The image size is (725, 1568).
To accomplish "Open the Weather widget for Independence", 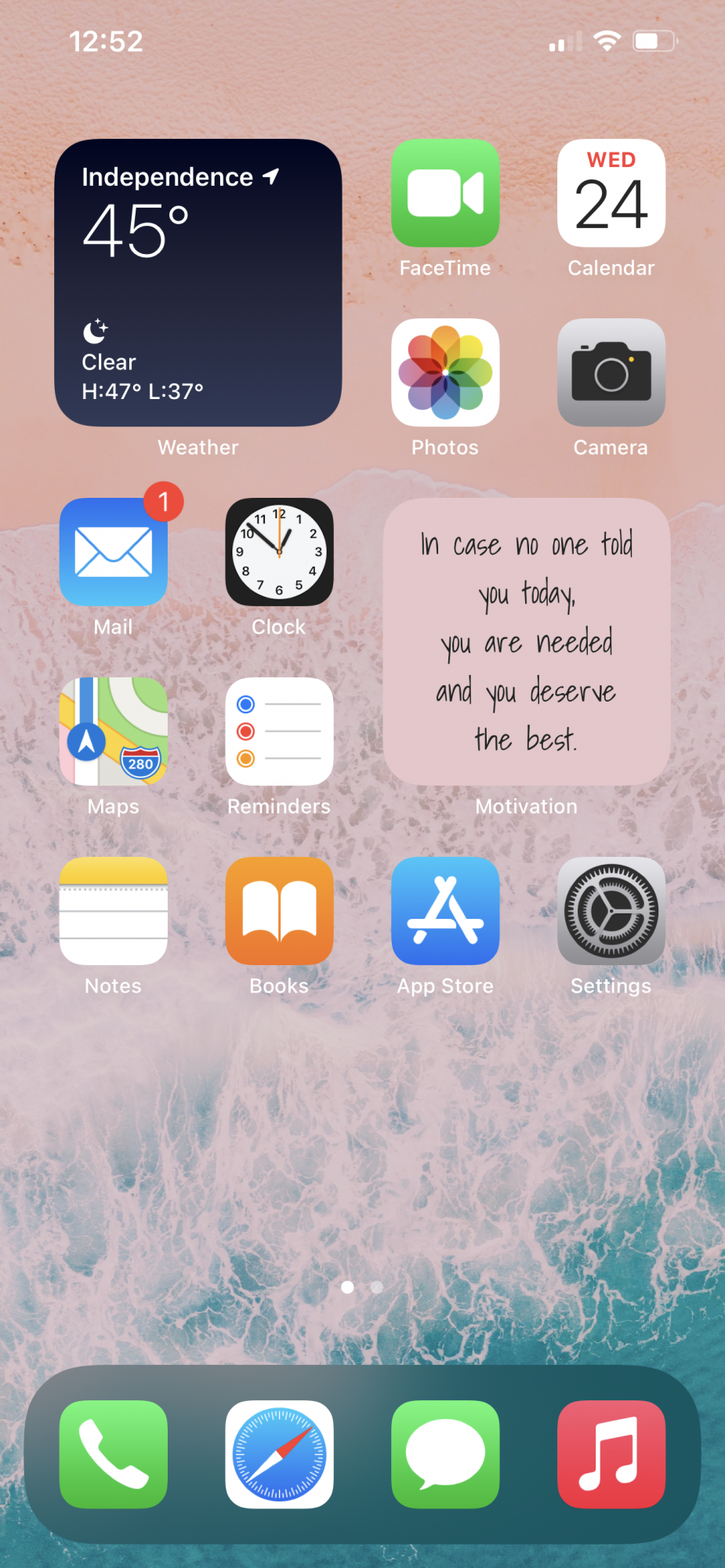I will coord(198,283).
